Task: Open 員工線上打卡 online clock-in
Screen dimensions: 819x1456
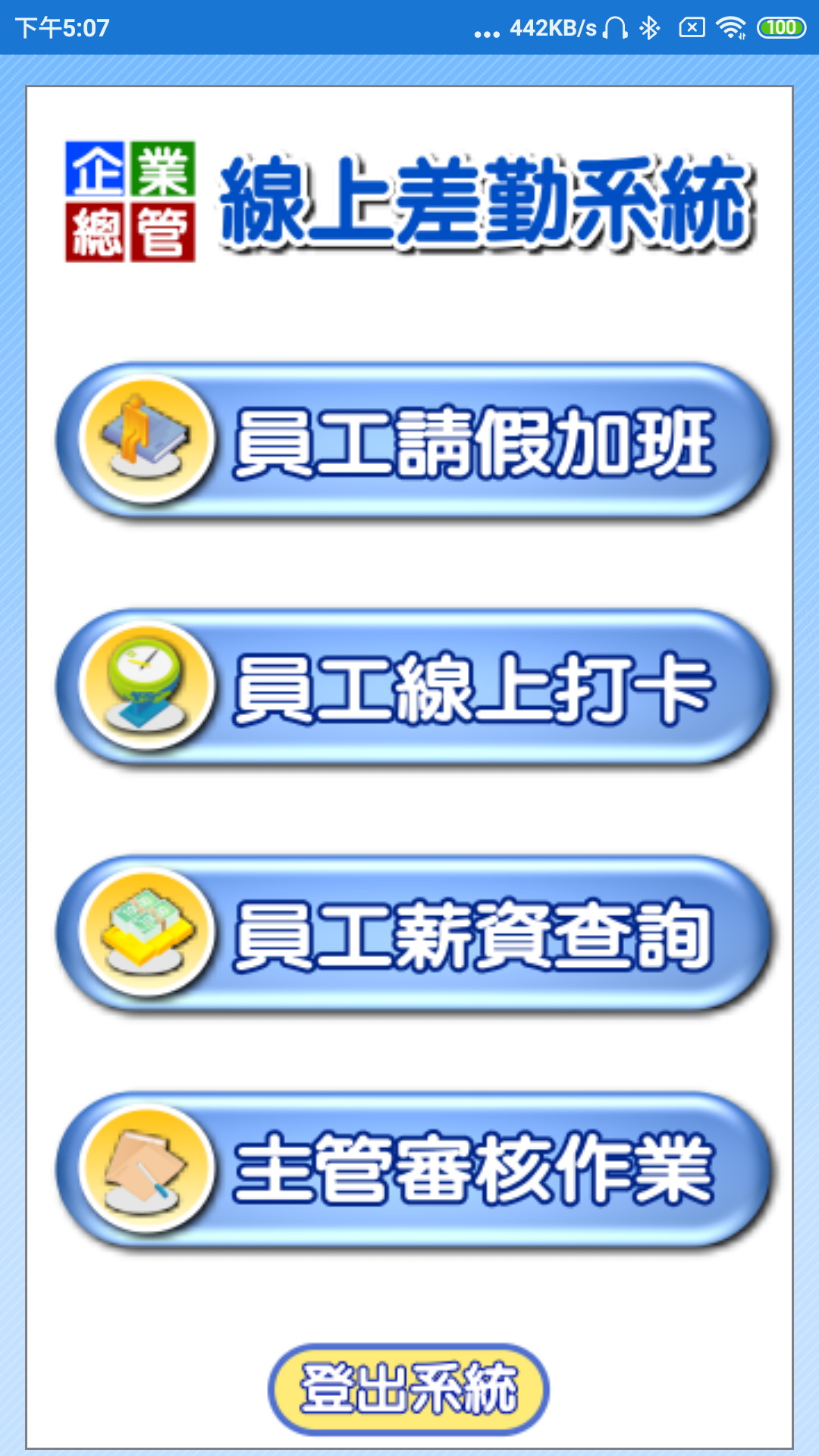Action: [x=413, y=688]
